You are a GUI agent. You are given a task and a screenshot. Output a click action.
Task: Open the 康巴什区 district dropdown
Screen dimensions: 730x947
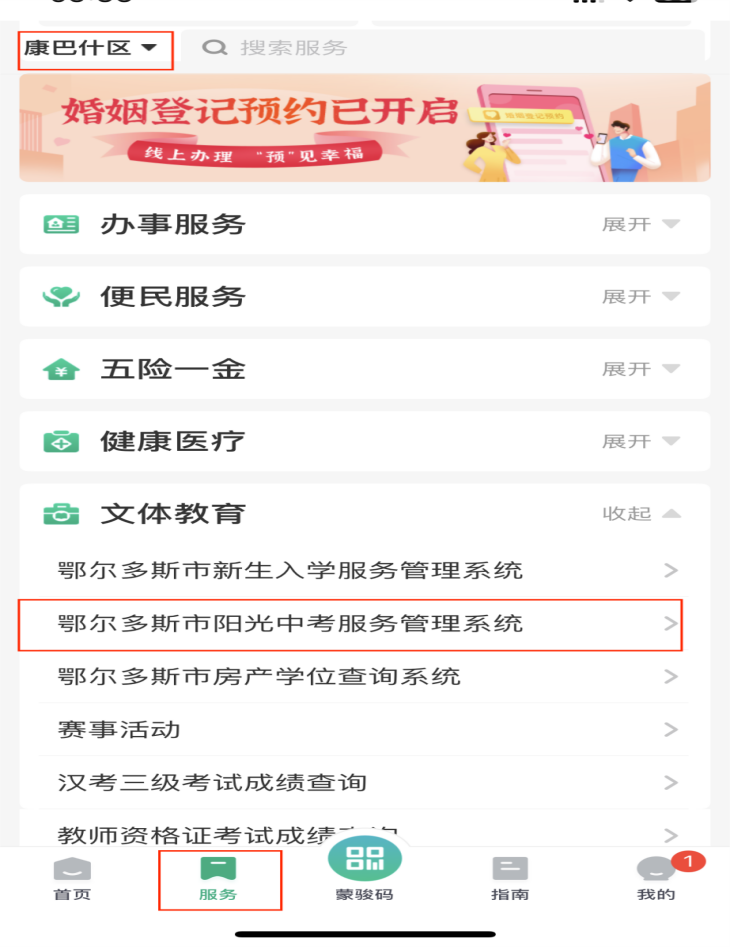(92, 48)
